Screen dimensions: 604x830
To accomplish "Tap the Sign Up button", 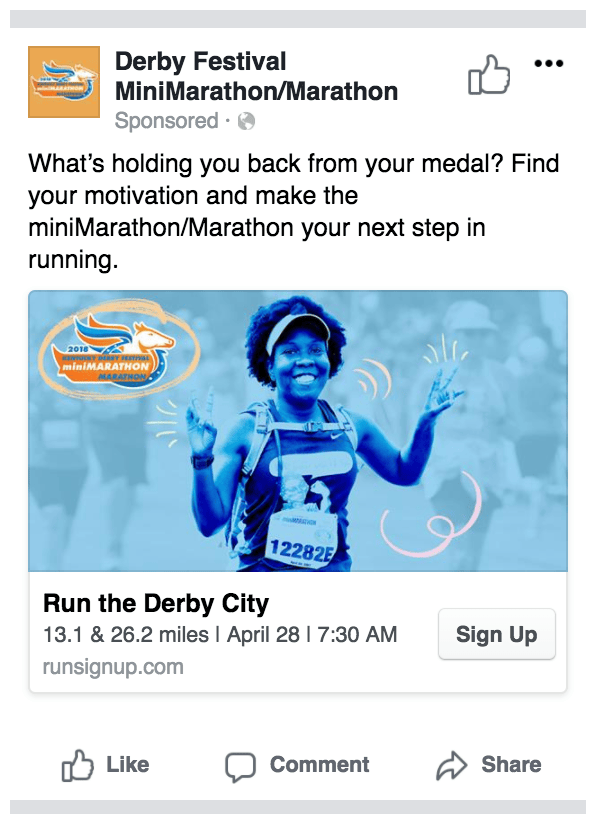I will [496, 634].
